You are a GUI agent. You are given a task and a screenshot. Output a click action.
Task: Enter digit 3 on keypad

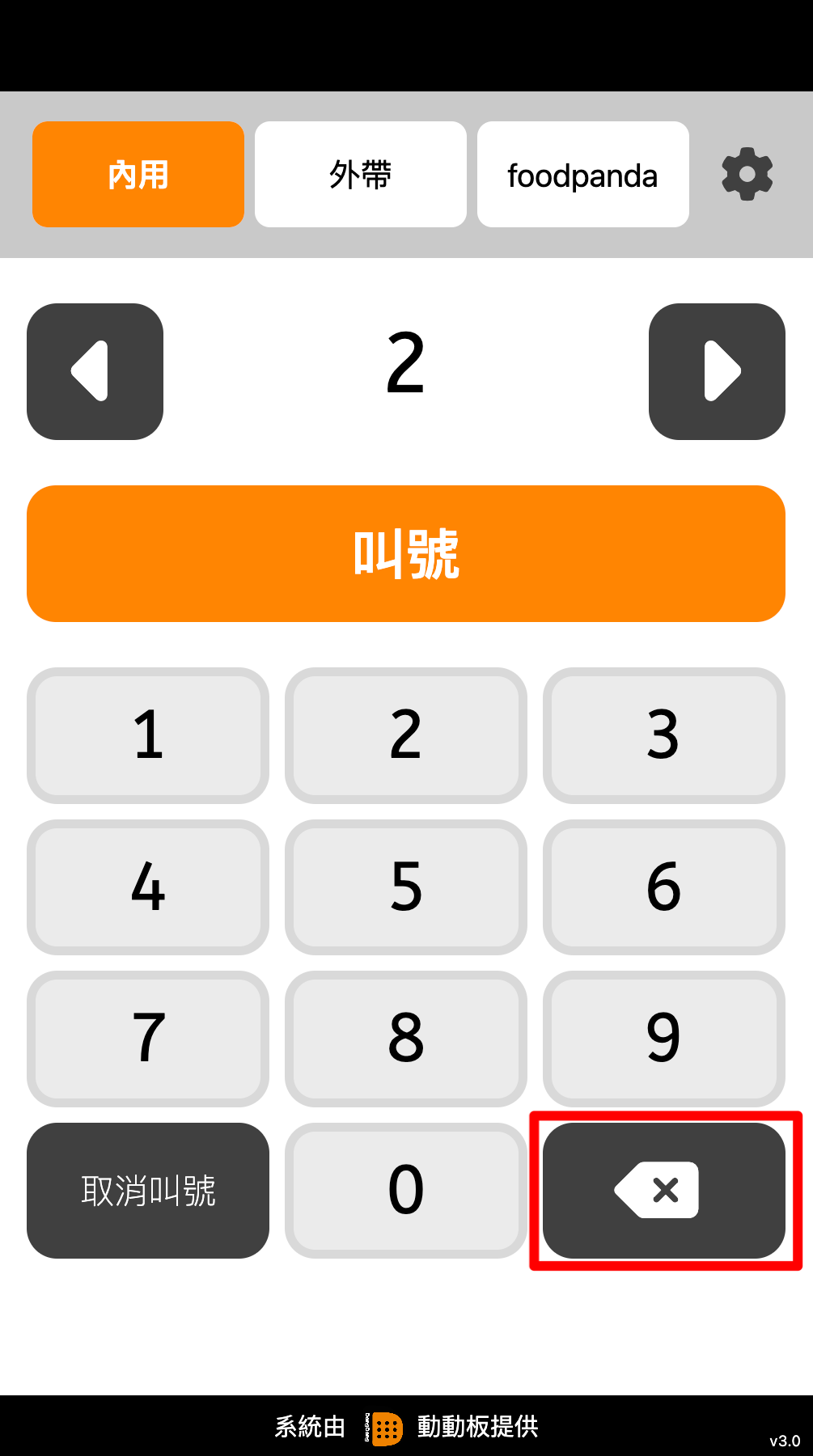tap(663, 735)
